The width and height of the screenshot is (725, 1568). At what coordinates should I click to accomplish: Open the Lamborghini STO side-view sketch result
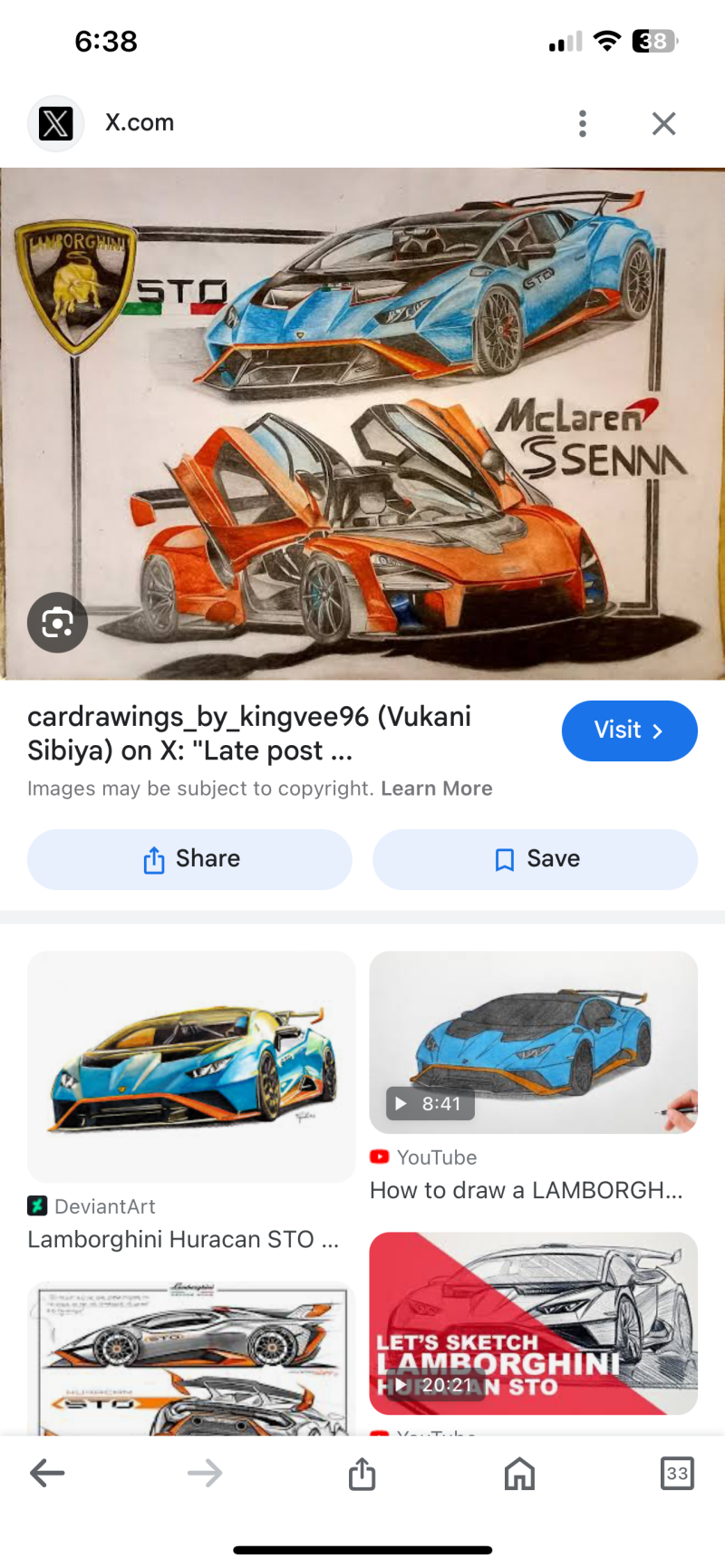pyautogui.click(x=191, y=1358)
